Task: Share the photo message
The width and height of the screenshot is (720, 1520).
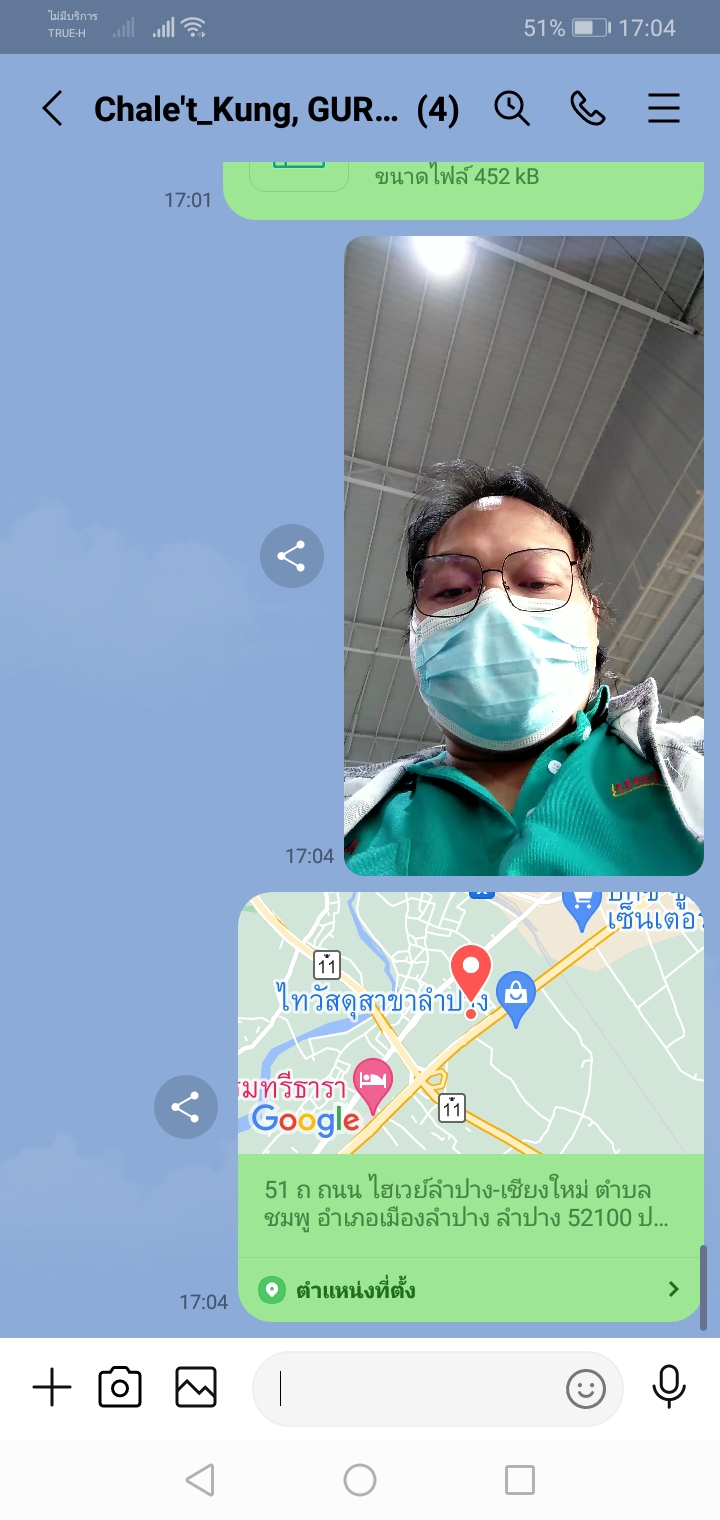Action: [291, 556]
